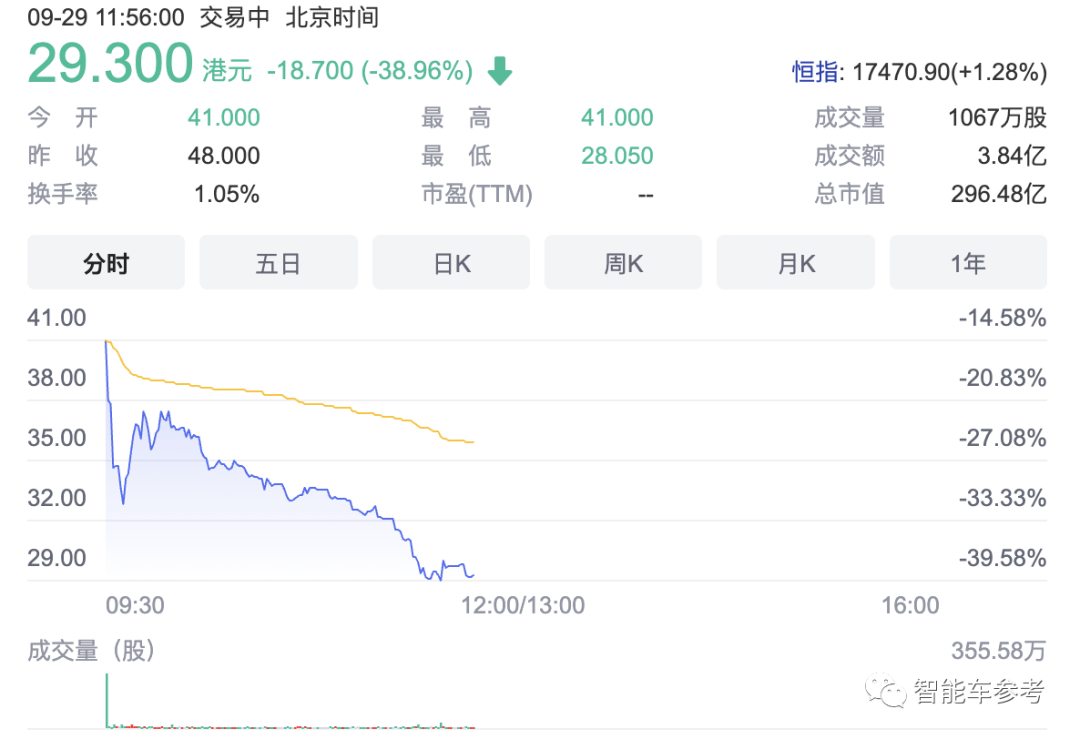Screen dimensions: 1080x739
Task: Switch to the 五日 chart tab
Action: [278, 263]
